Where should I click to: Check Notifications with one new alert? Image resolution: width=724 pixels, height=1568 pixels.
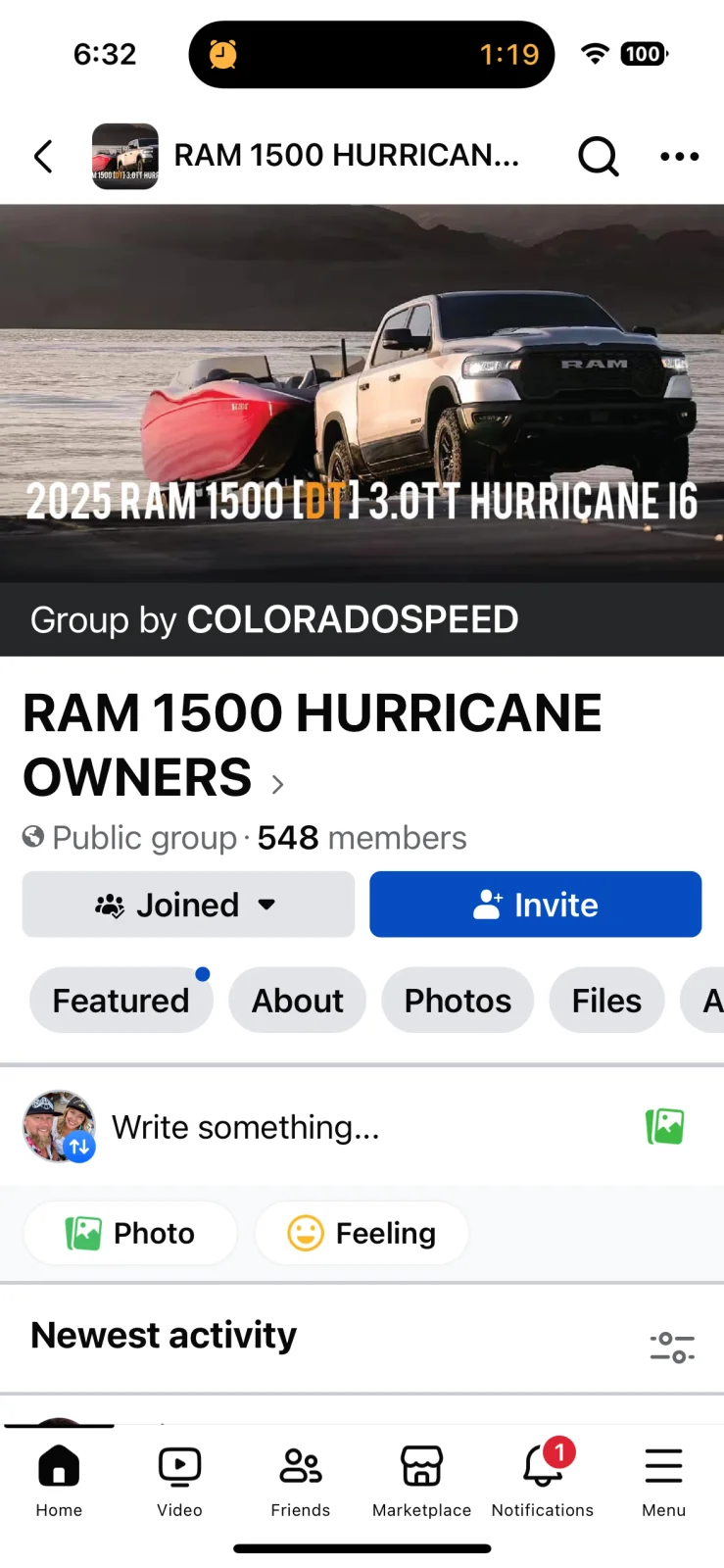pyautogui.click(x=543, y=1480)
